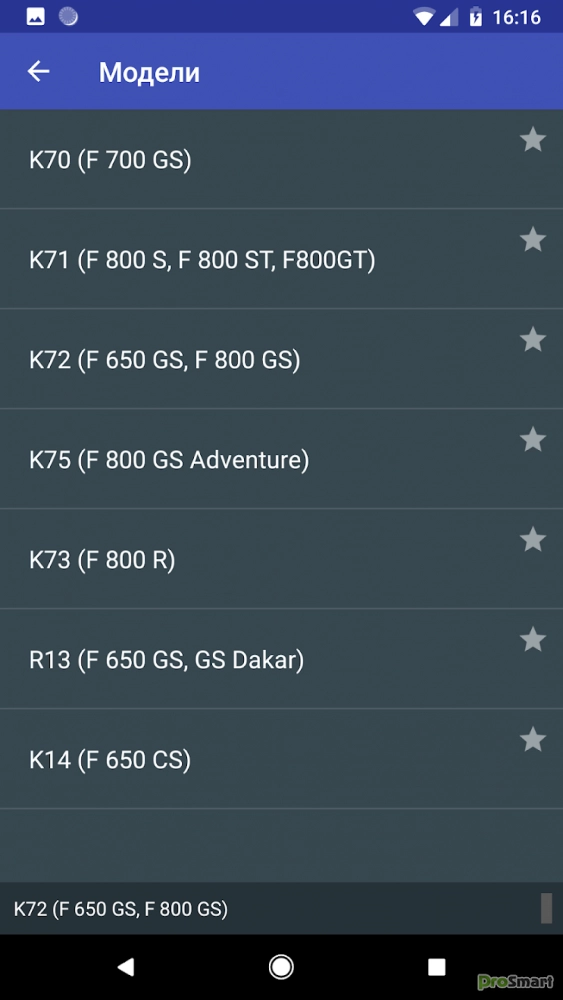Star the K70 (F 700 GS) model
Viewport: 563px width, 1000px height.
(533, 139)
